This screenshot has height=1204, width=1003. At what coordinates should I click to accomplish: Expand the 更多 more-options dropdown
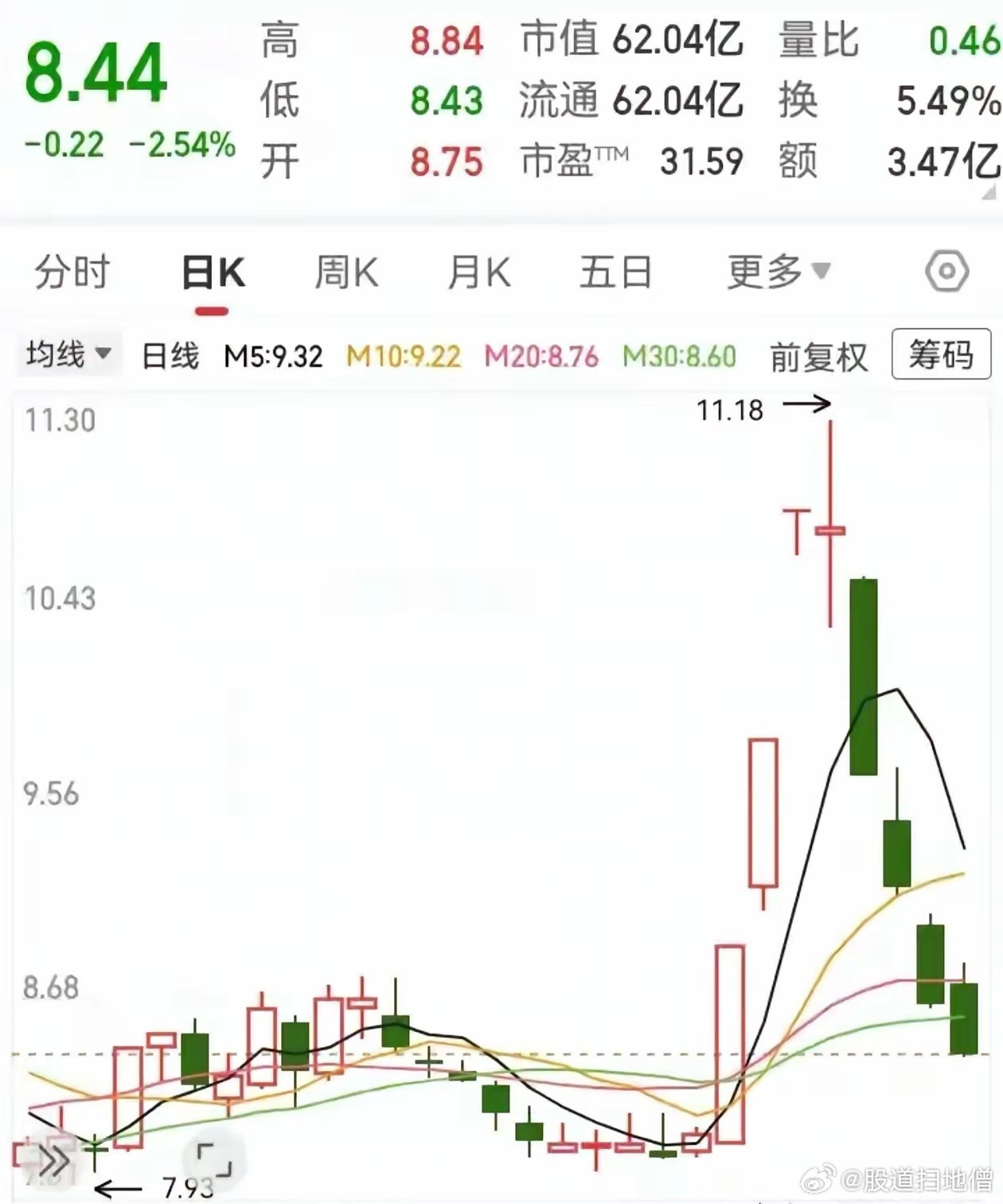(x=776, y=272)
